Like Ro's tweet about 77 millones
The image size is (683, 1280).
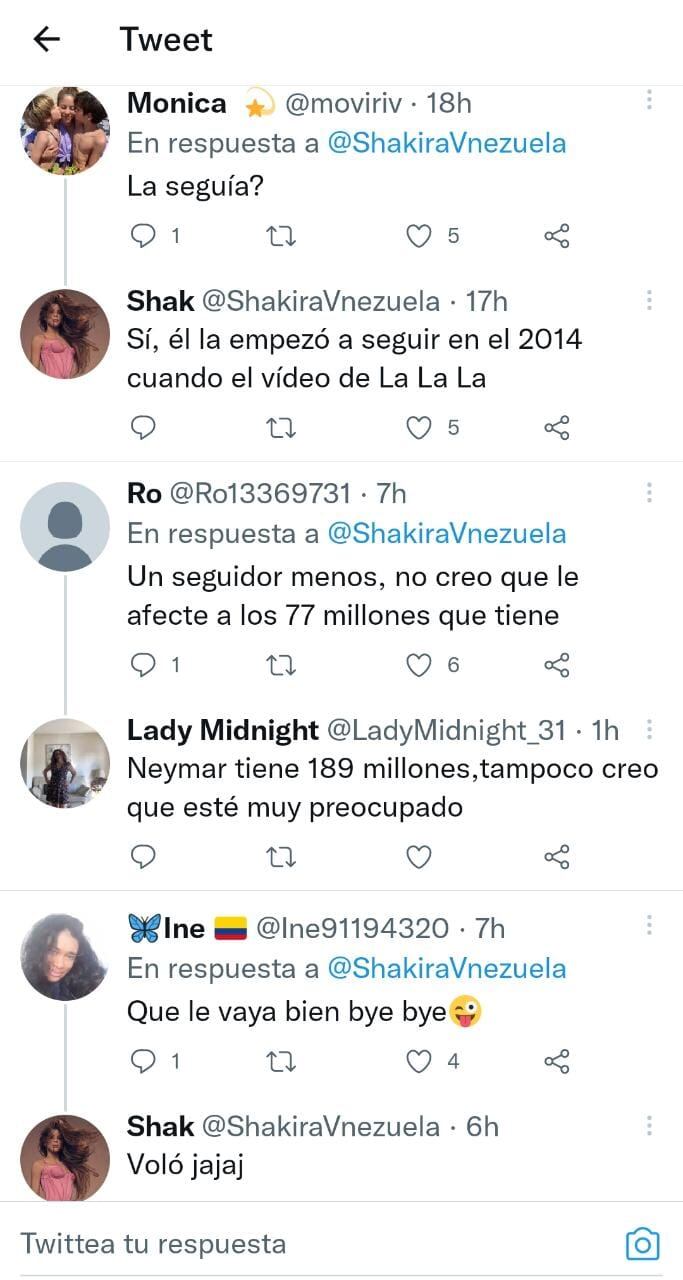point(419,665)
